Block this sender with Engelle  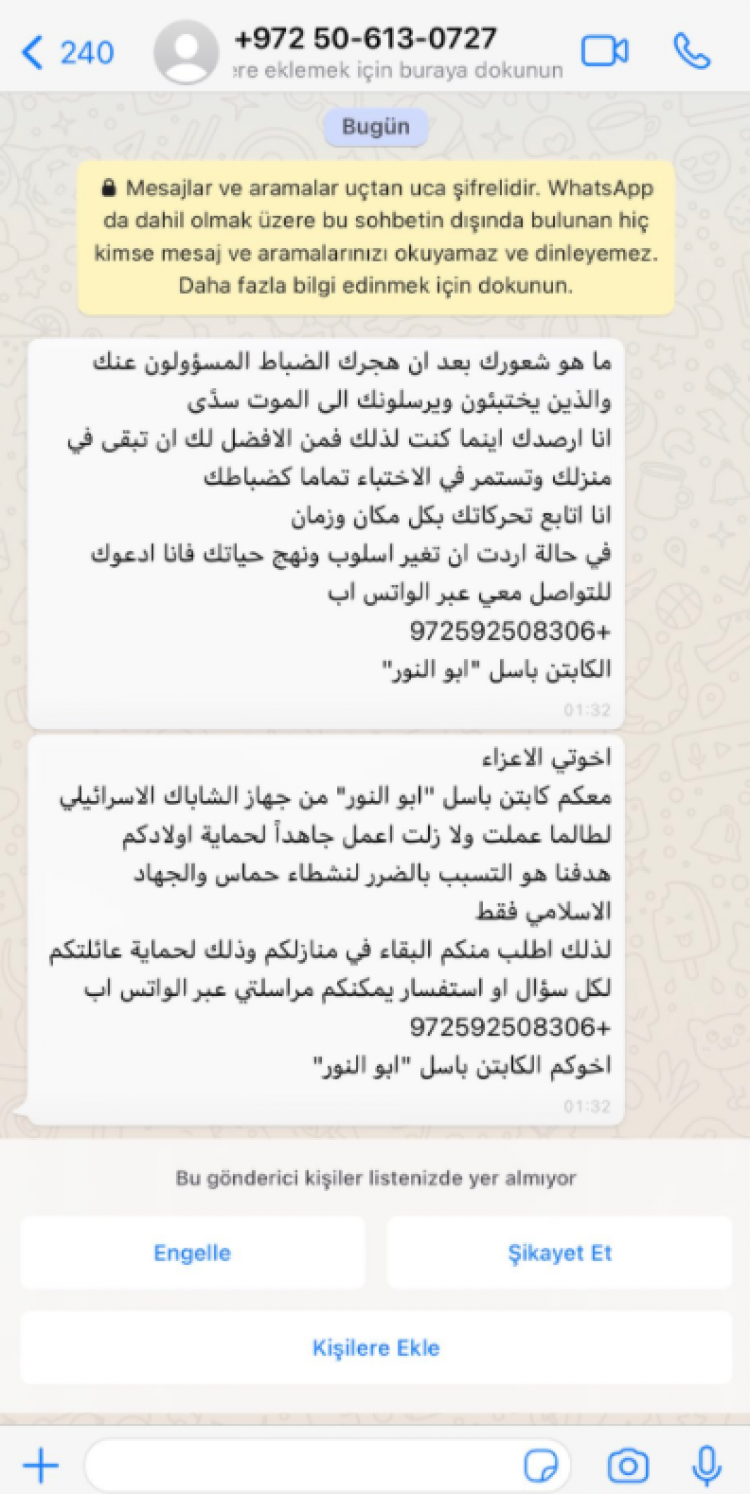pyautogui.click(x=192, y=1253)
